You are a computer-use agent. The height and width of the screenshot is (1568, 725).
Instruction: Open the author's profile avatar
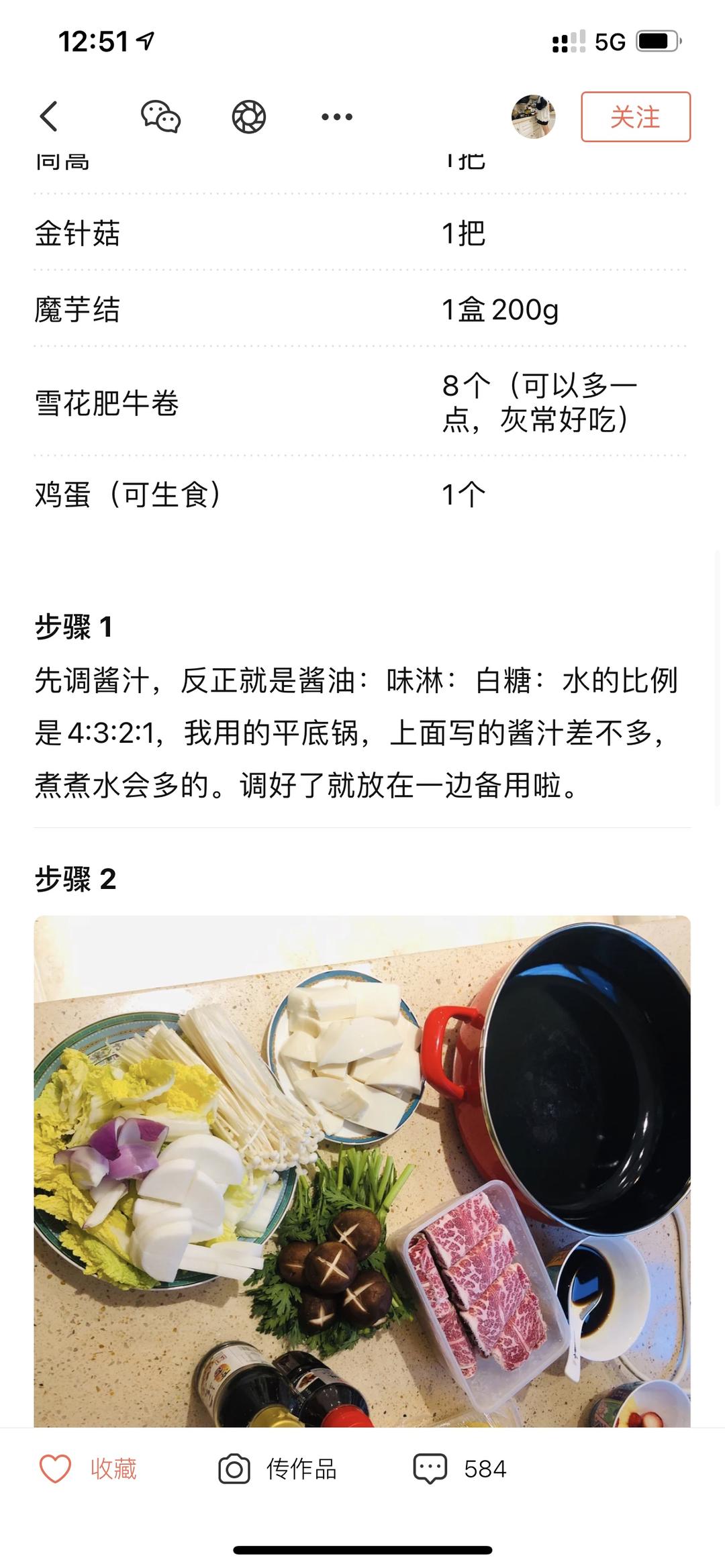[x=533, y=117]
